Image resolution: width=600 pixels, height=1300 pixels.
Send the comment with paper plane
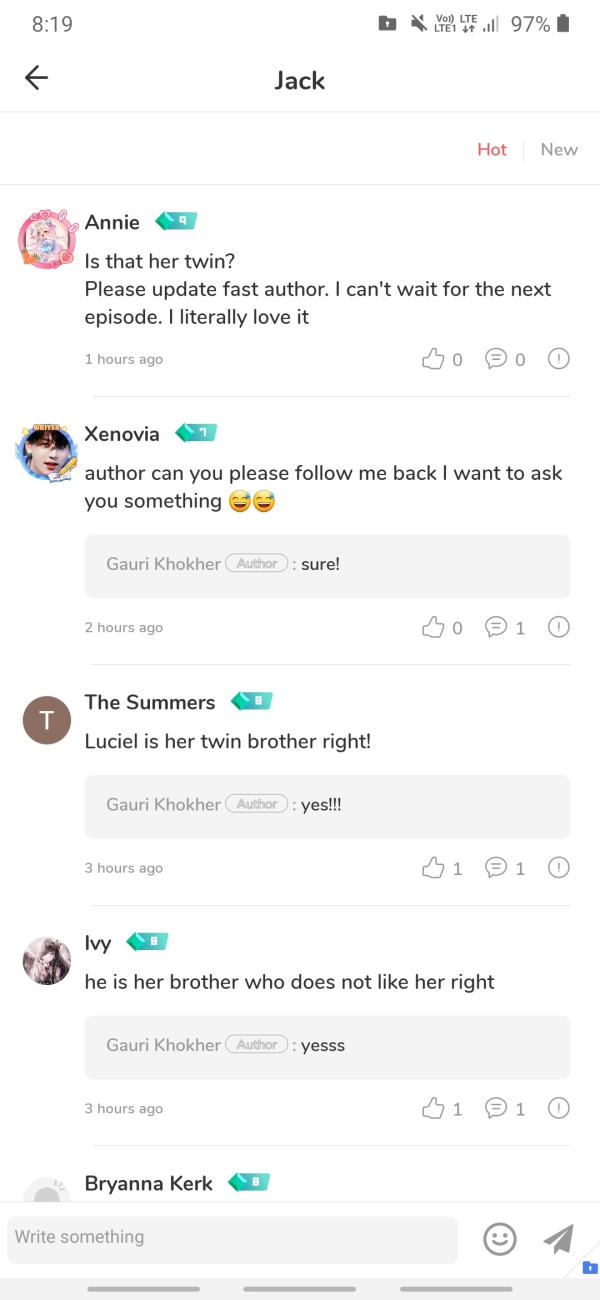(x=559, y=1239)
